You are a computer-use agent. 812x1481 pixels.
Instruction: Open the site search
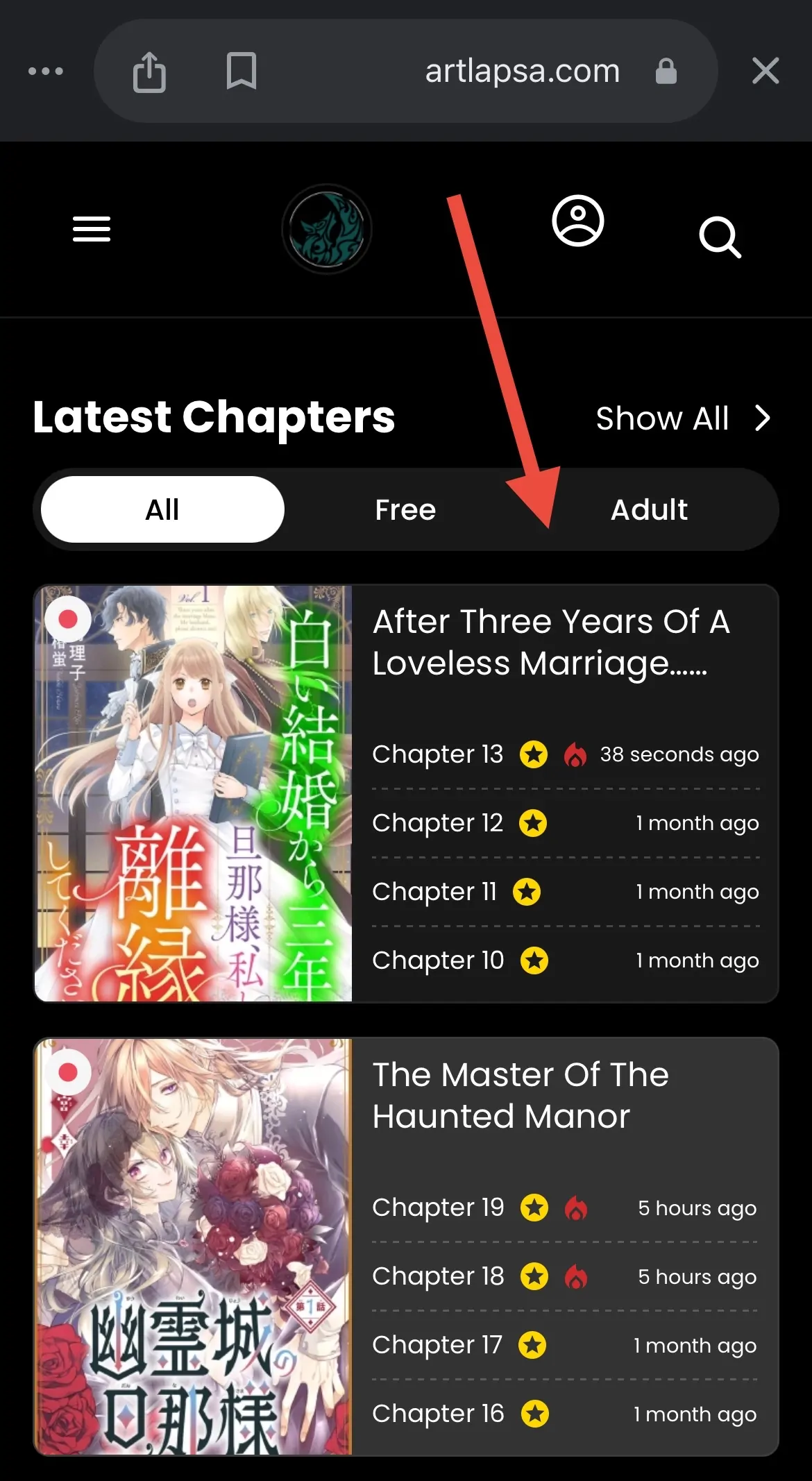720,237
